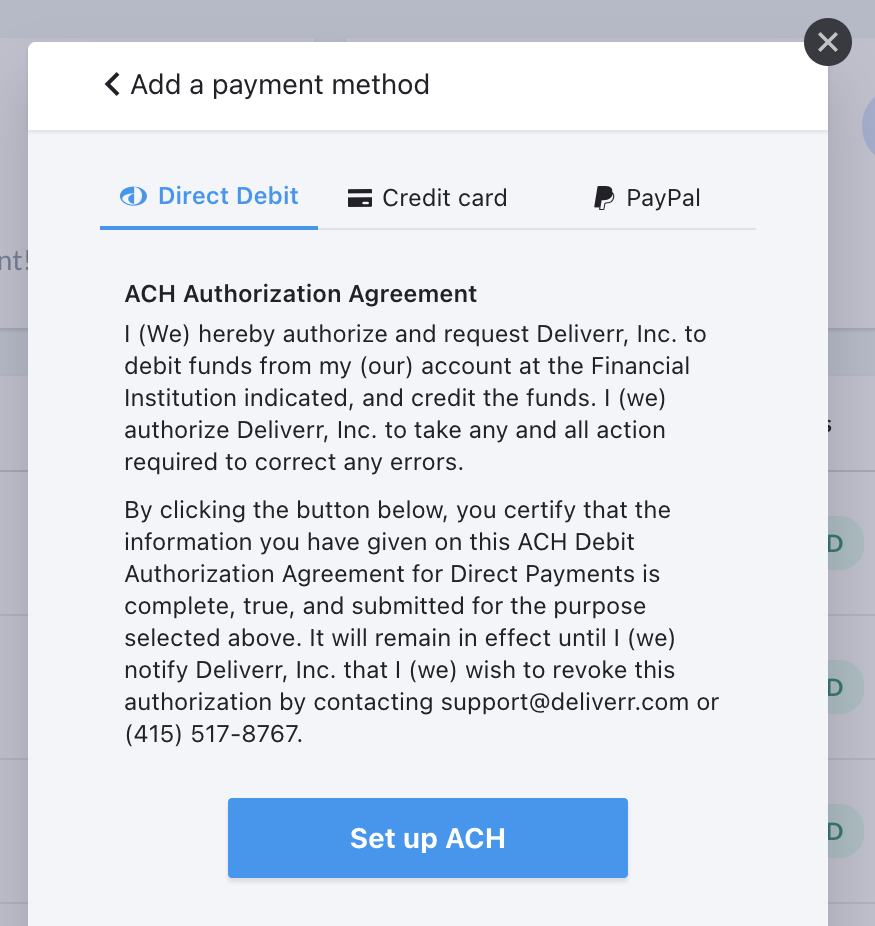
Task: Go back from Add a payment method
Action: tap(112, 84)
